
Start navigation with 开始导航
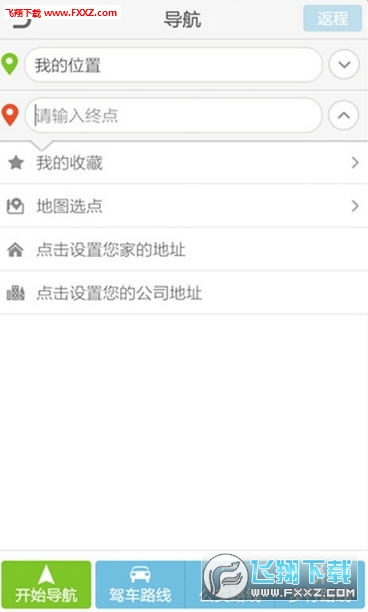(x=46, y=584)
